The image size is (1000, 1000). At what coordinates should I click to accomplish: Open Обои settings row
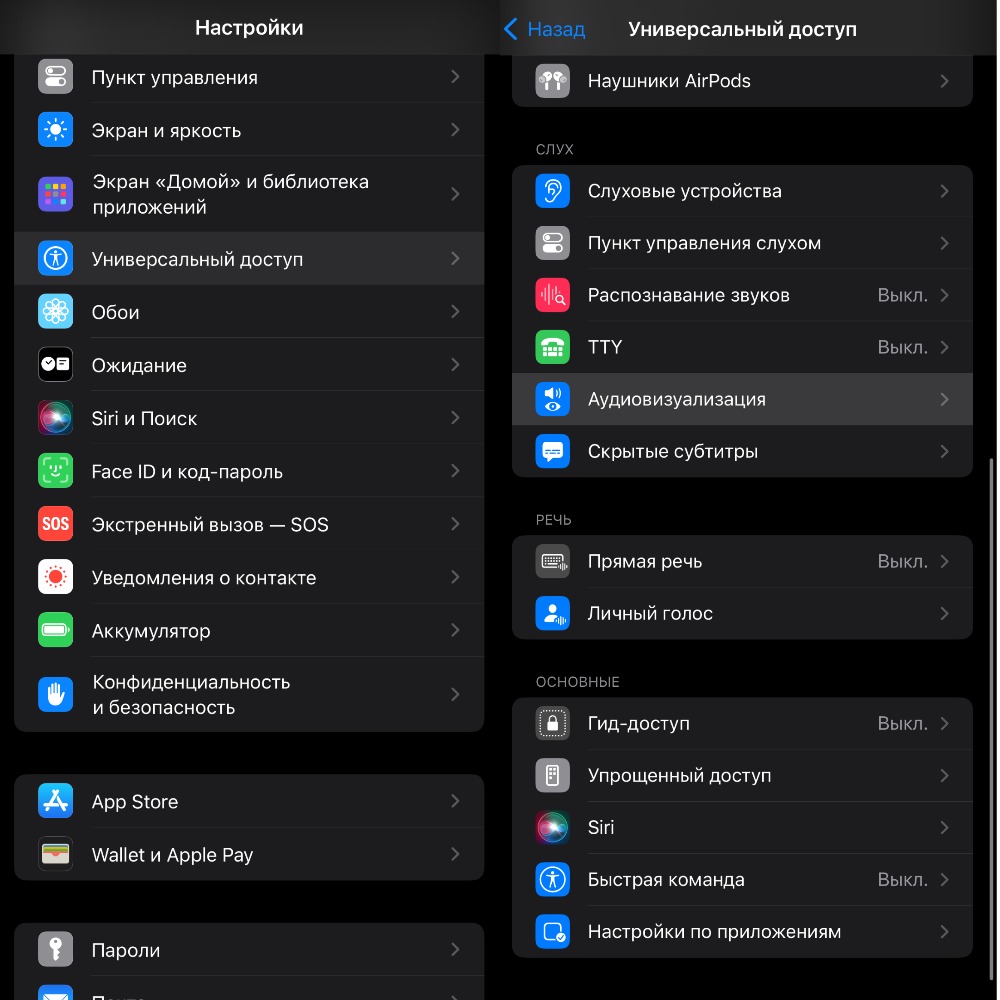click(x=249, y=312)
